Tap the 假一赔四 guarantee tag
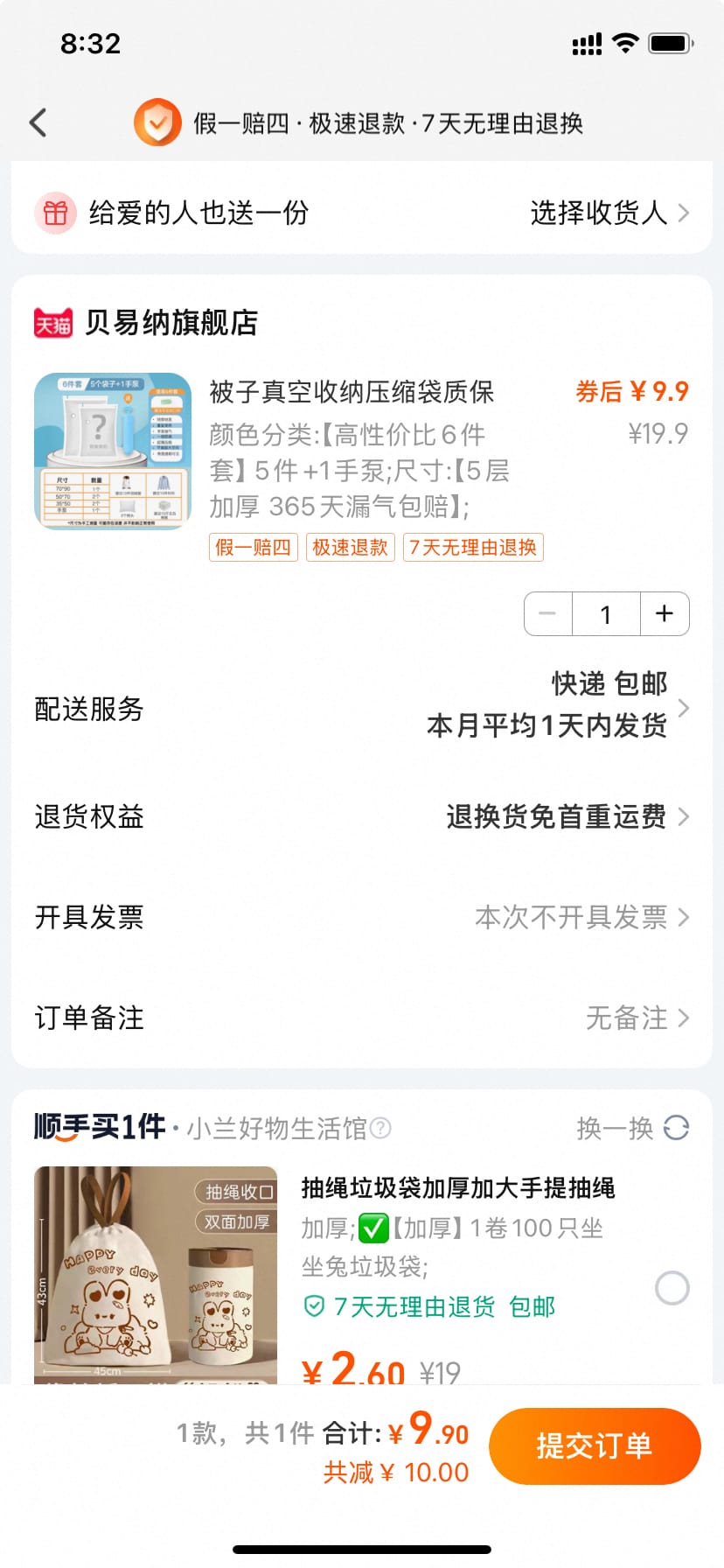This screenshot has width=724, height=1568. [252, 547]
